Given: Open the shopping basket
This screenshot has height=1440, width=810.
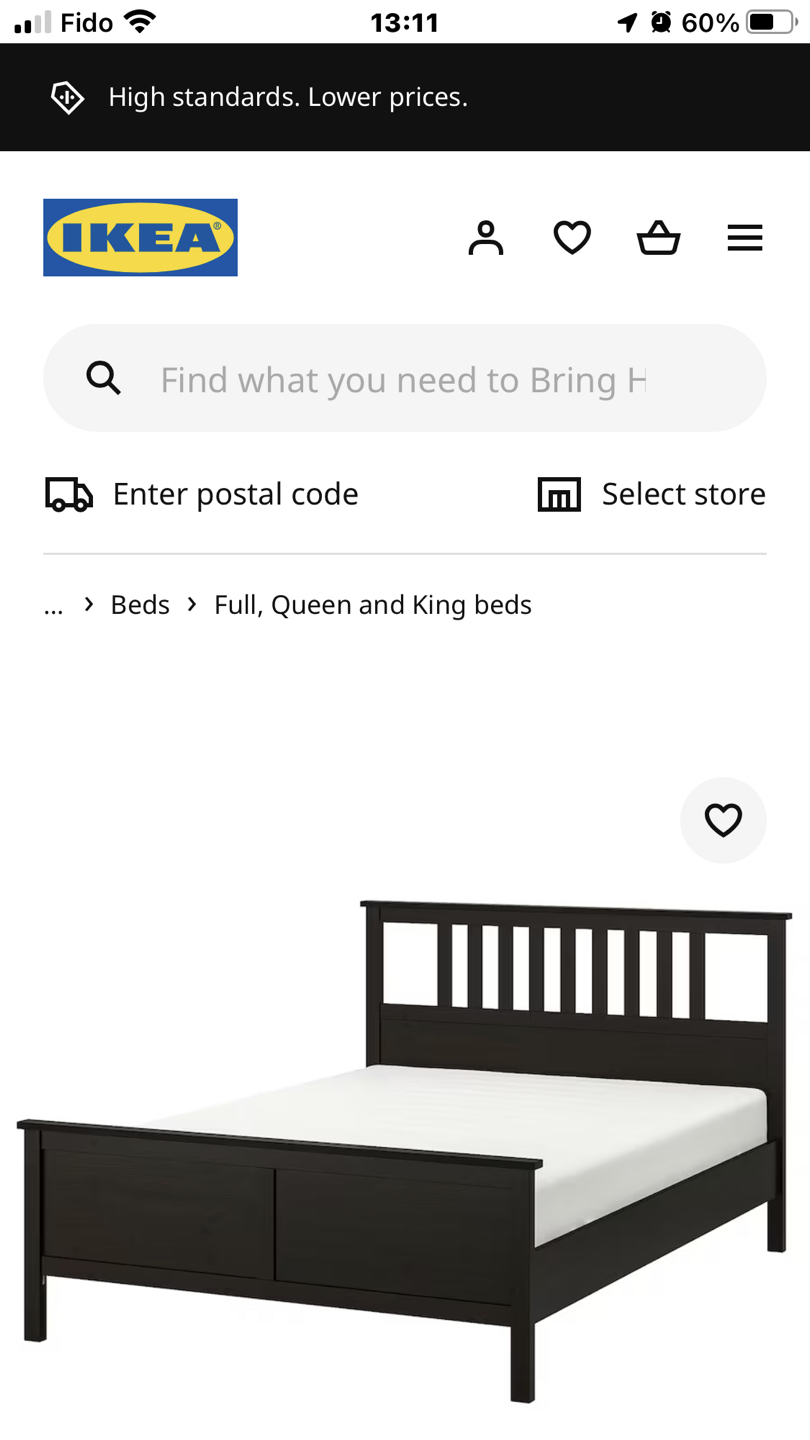Looking at the screenshot, I should [658, 238].
